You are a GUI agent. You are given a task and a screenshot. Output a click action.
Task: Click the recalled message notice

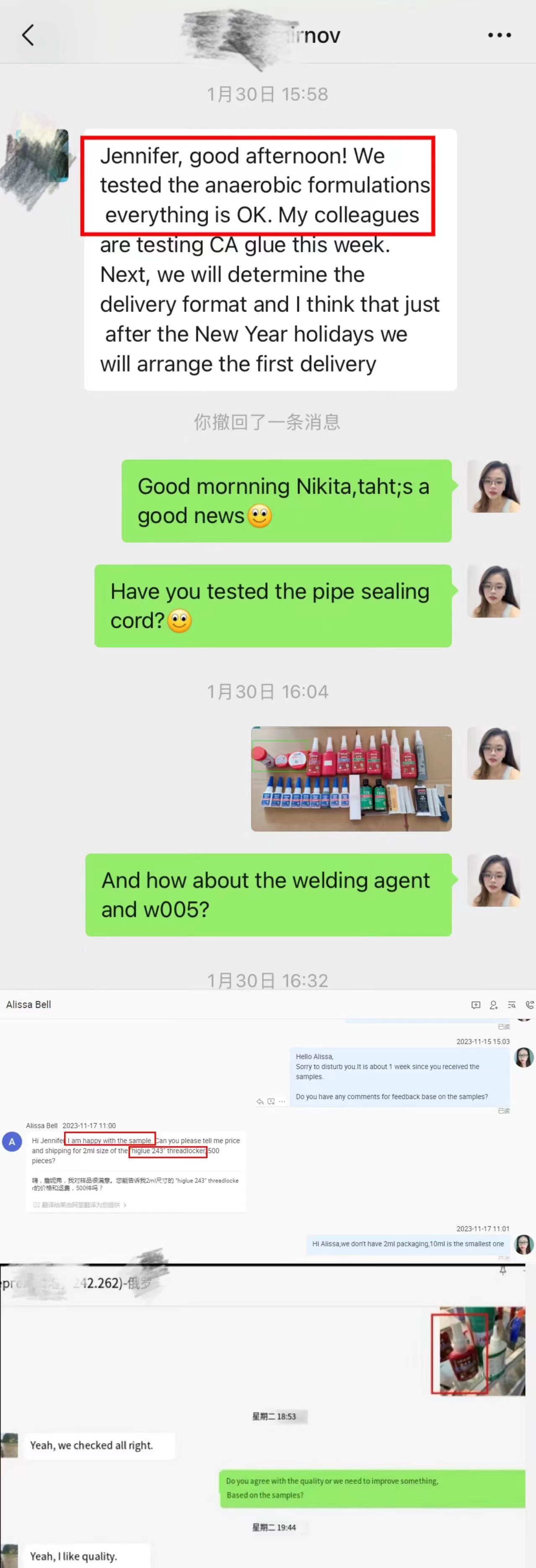point(268,423)
